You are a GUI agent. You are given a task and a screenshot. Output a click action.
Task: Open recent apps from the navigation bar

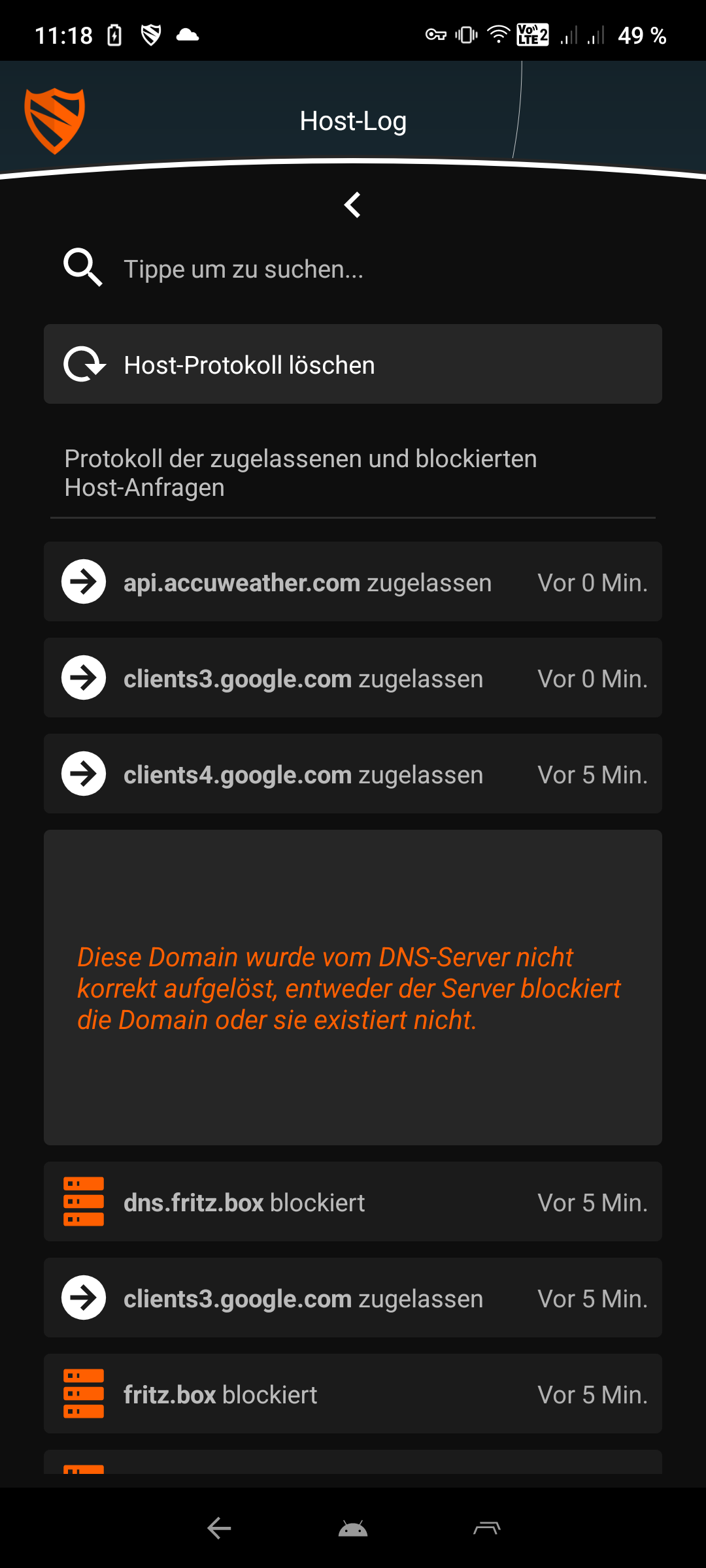coord(487,1527)
